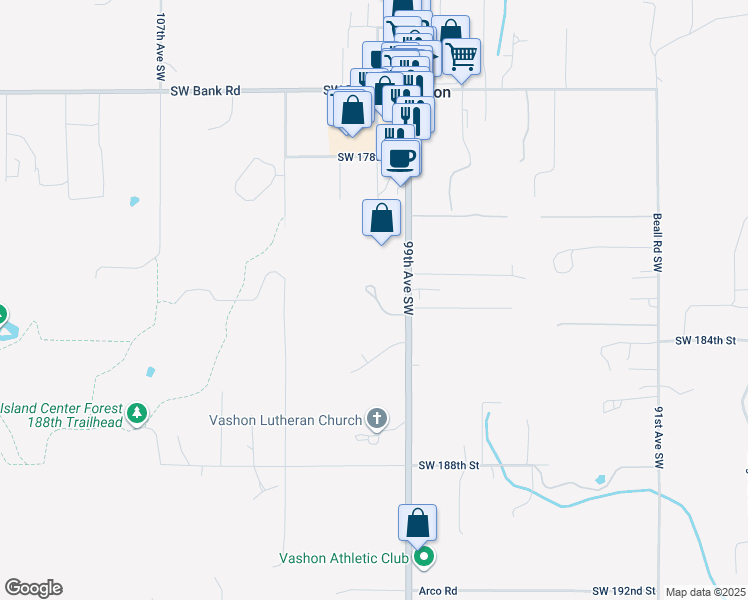Open the shopping bag marker near Vashon Athletic Club
This screenshot has width=748, height=600.
click(x=417, y=523)
